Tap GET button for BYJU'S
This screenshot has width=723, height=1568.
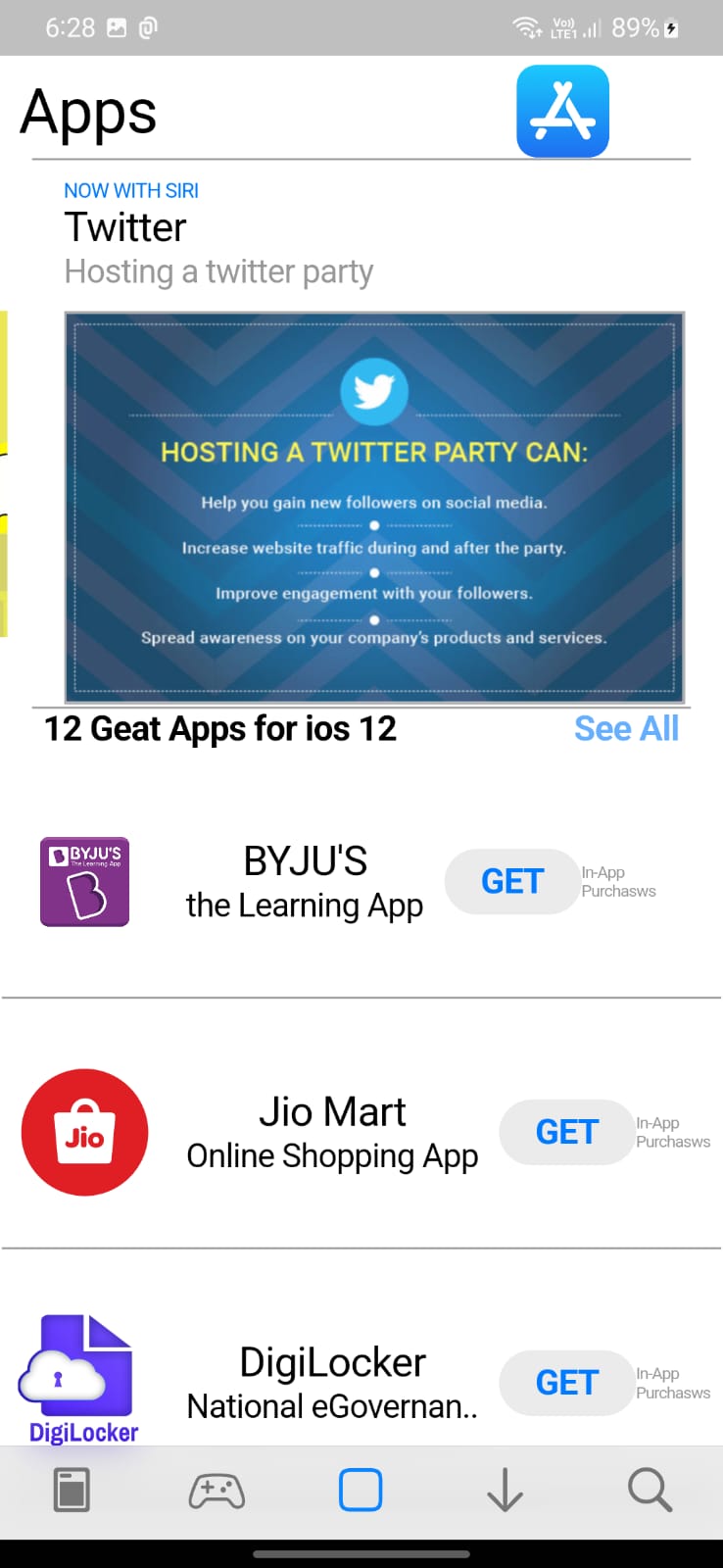tap(511, 881)
